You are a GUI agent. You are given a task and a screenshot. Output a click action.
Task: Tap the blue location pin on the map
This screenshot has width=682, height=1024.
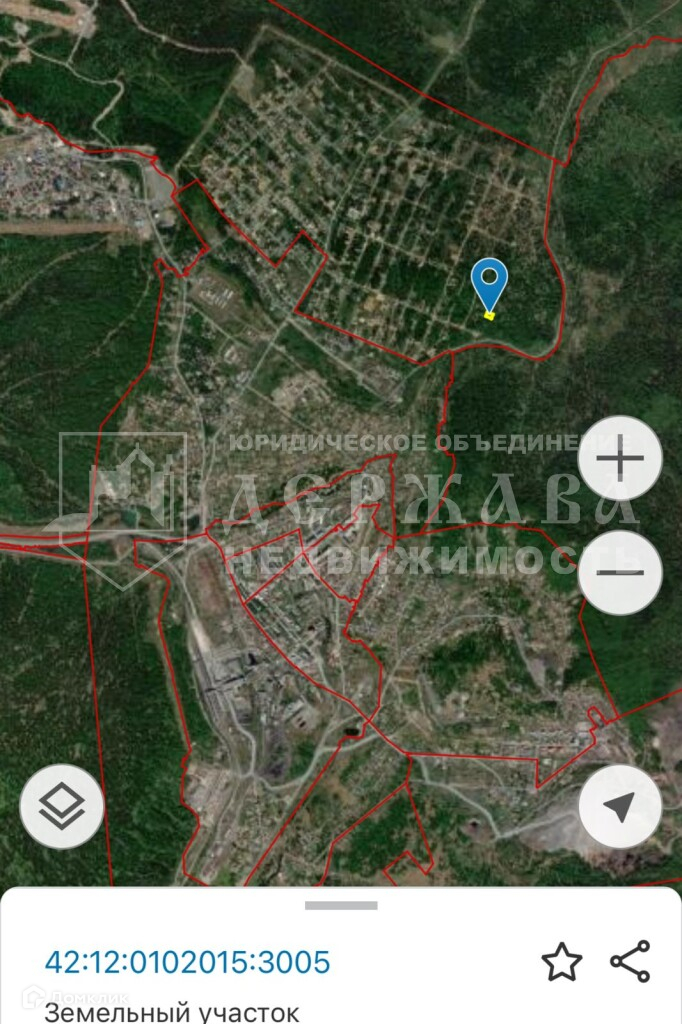489,284
